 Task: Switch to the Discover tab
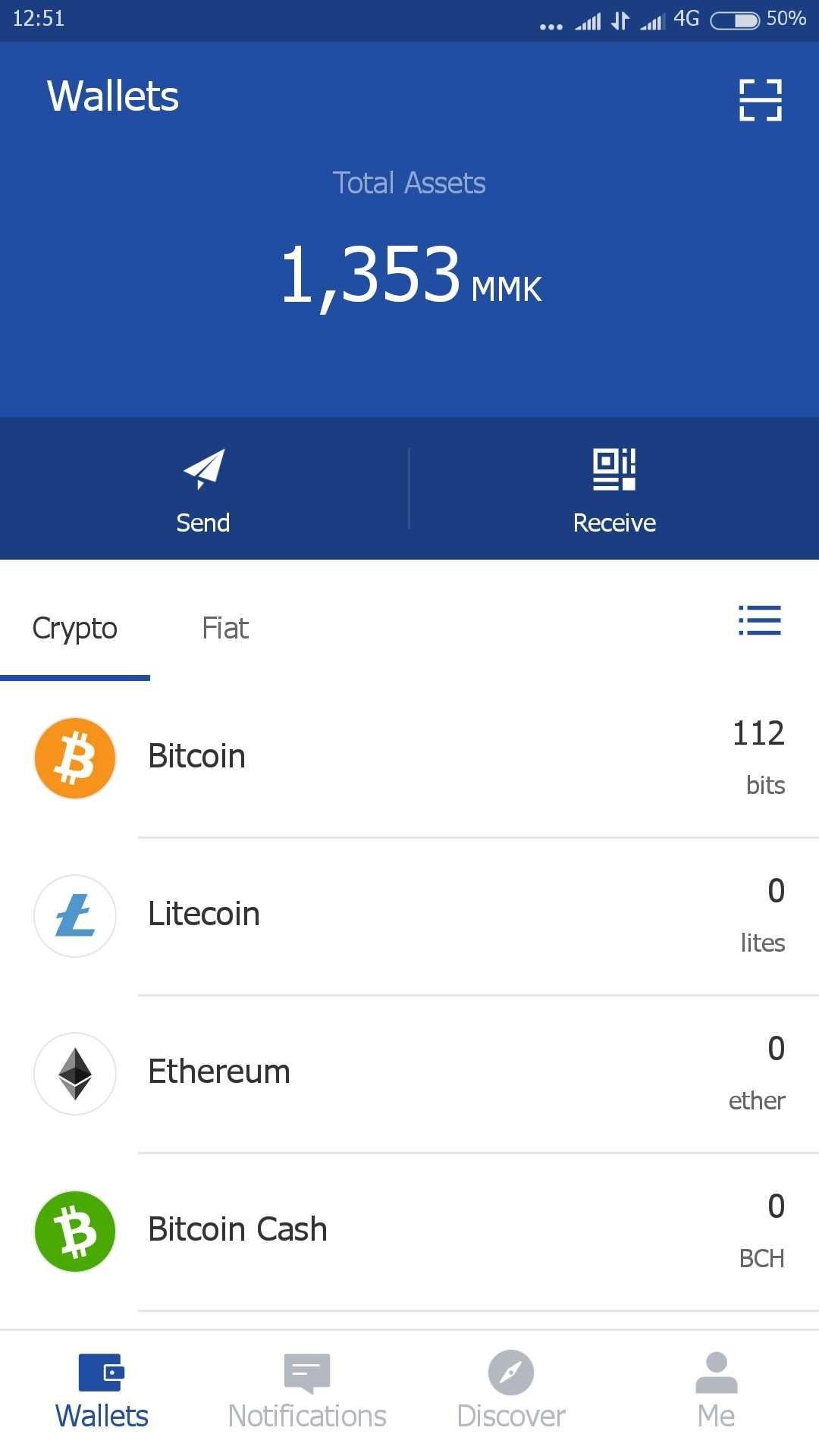pos(511,1392)
